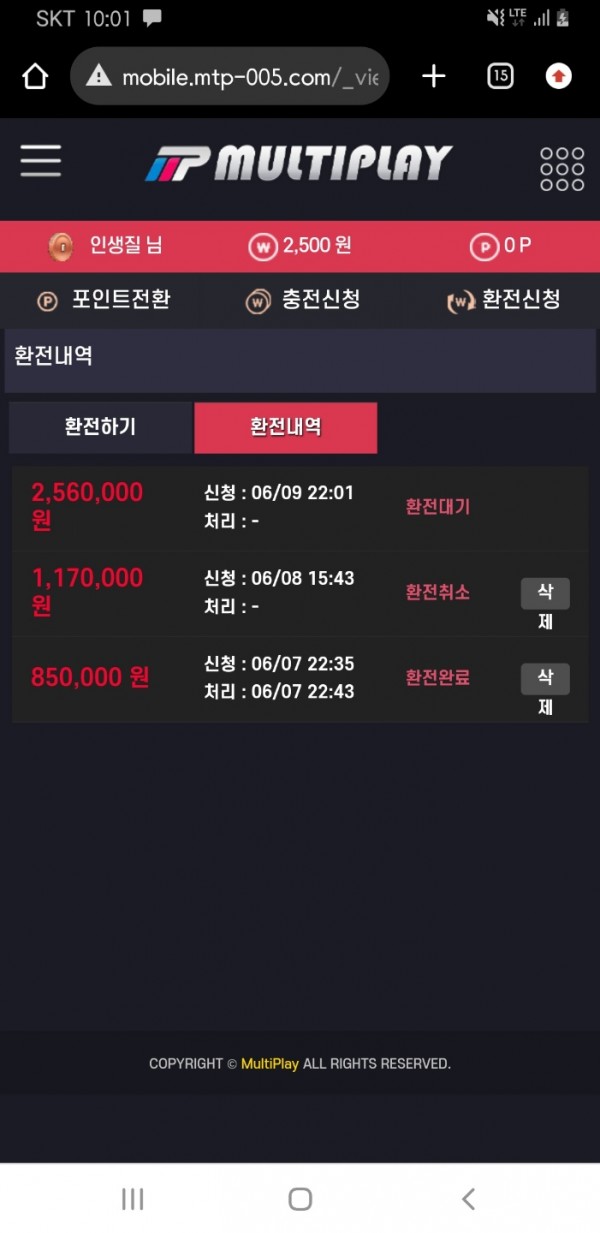
Task: Delete the 1,170,000원 cancelled withdrawal entry
Action: click(x=545, y=594)
